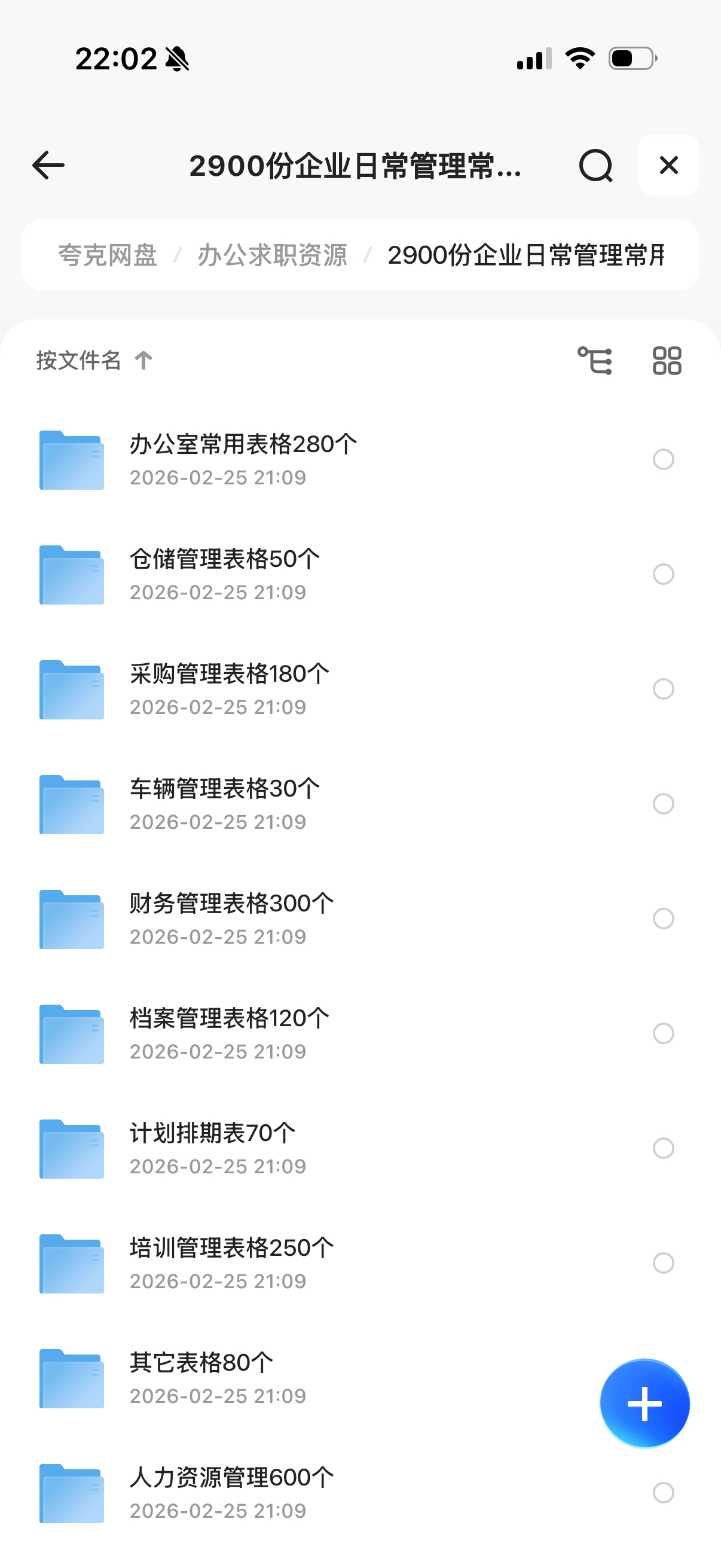Image resolution: width=721 pixels, height=1568 pixels.
Task: Tick the circle for 车辆管理表格30个
Action: click(663, 804)
